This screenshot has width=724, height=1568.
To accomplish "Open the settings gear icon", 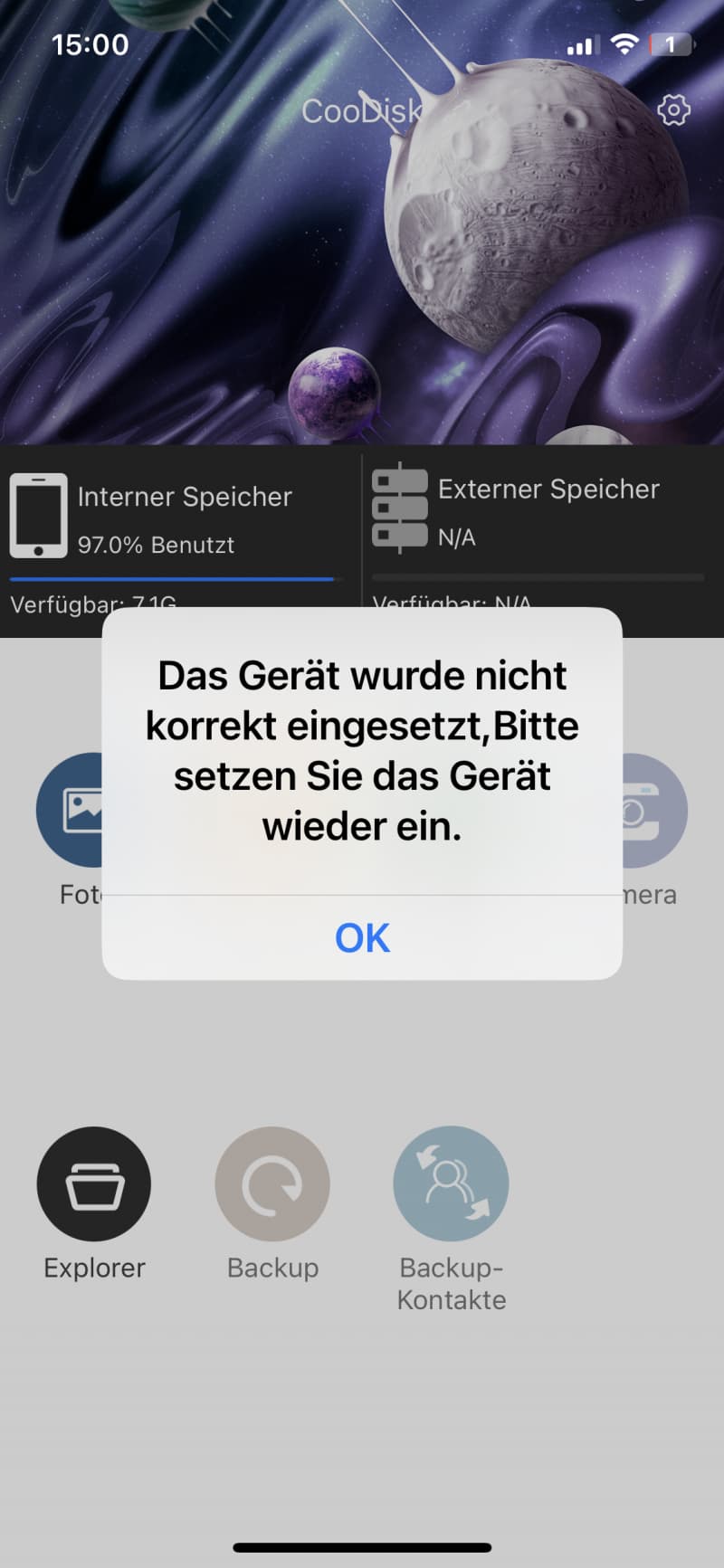I will pos(673,110).
